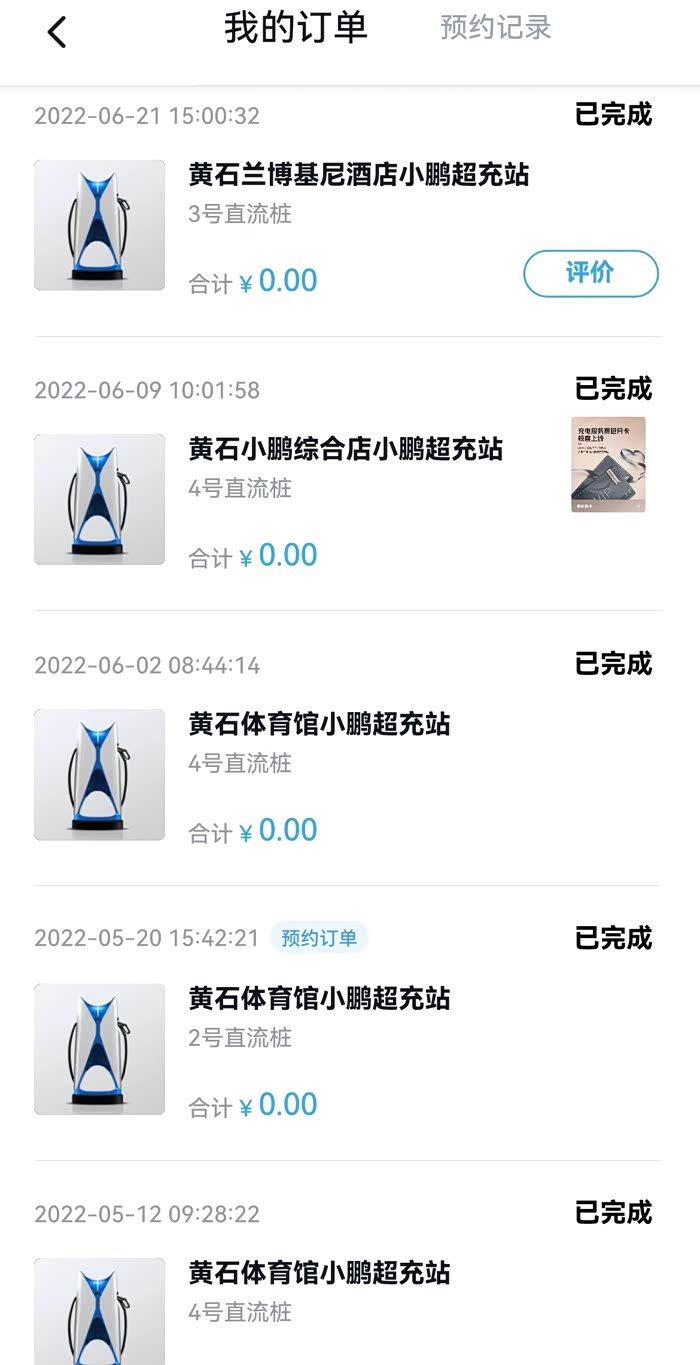Select the 我的订单 tab
This screenshot has height=1365, width=700.
[x=295, y=28]
